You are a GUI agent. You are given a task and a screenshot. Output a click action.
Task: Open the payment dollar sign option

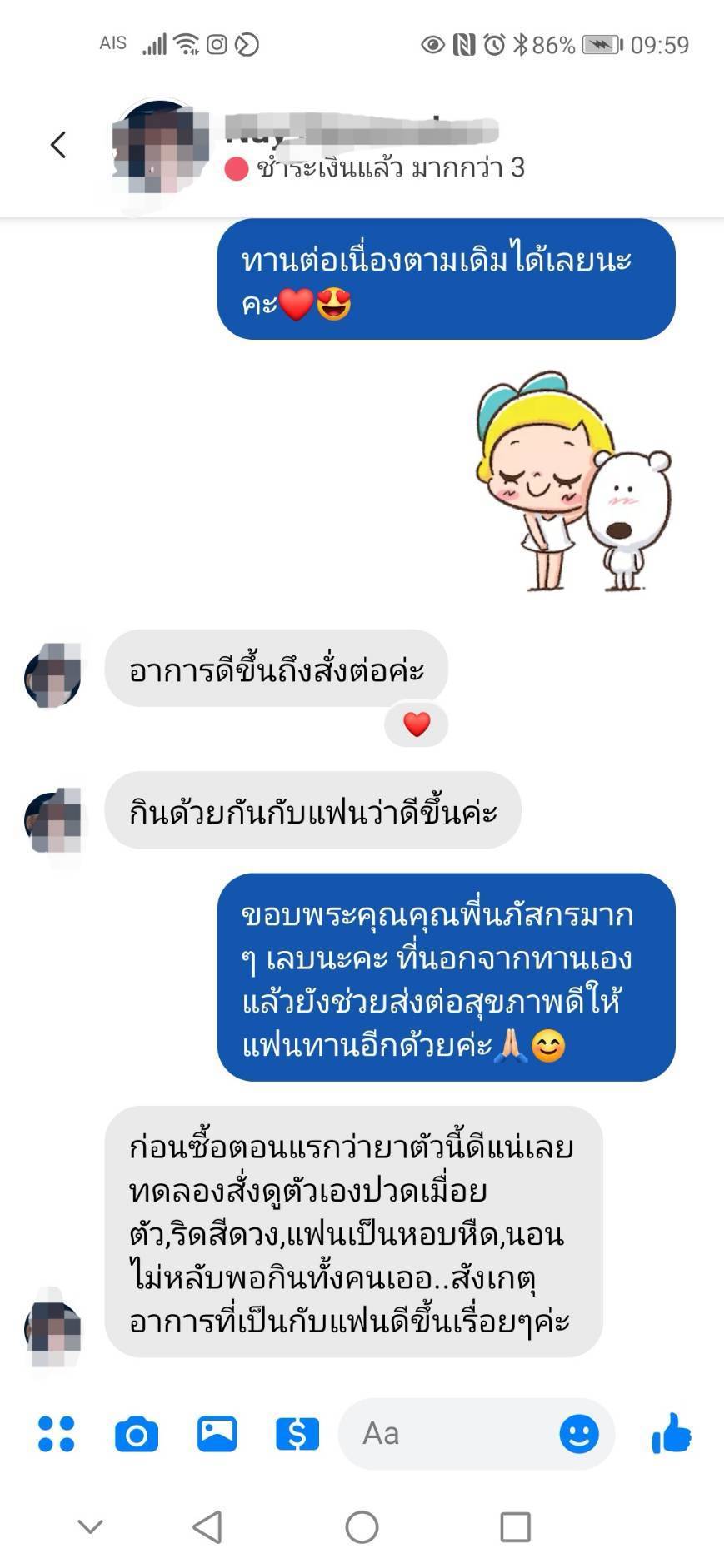pos(297,1434)
